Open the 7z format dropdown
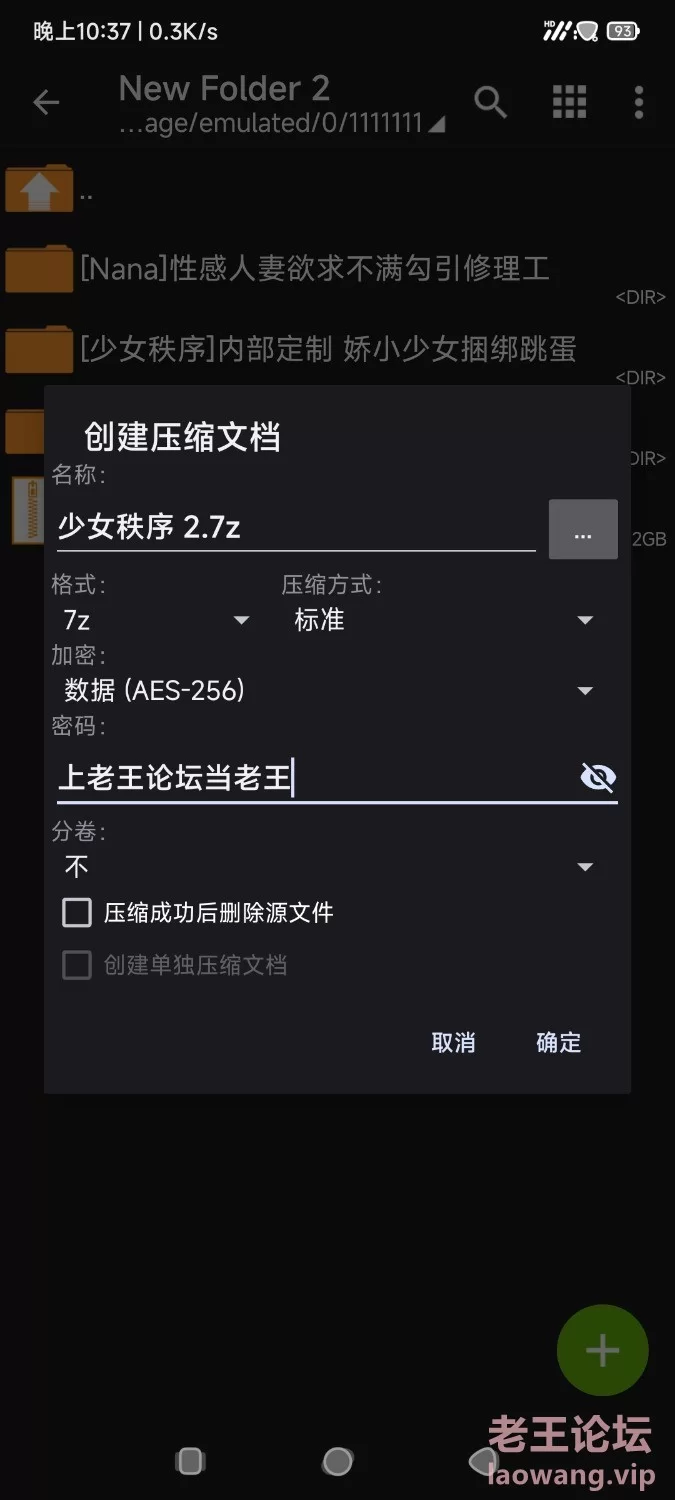This screenshot has height=1500, width=675. pyautogui.click(x=156, y=620)
